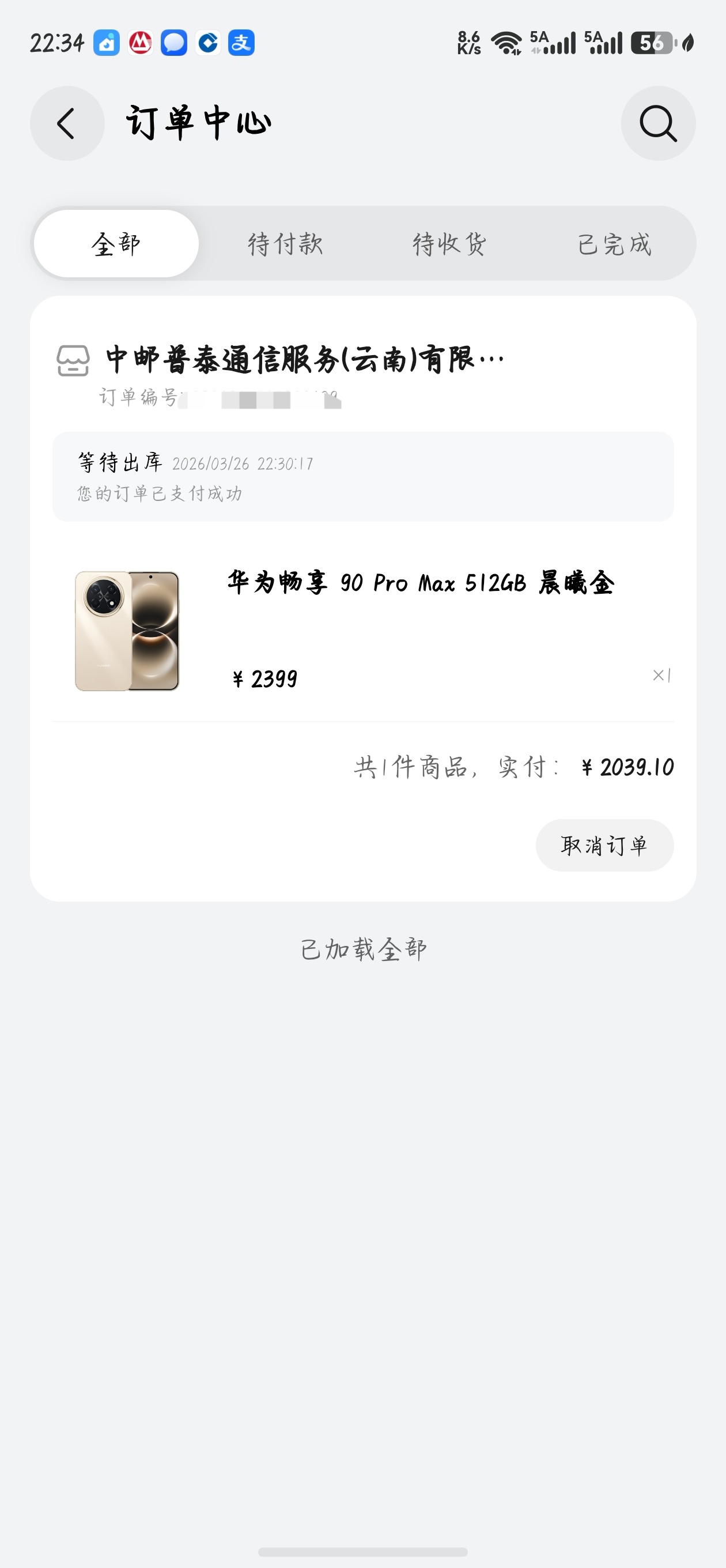Select the 全部 tab

pos(116,244)
